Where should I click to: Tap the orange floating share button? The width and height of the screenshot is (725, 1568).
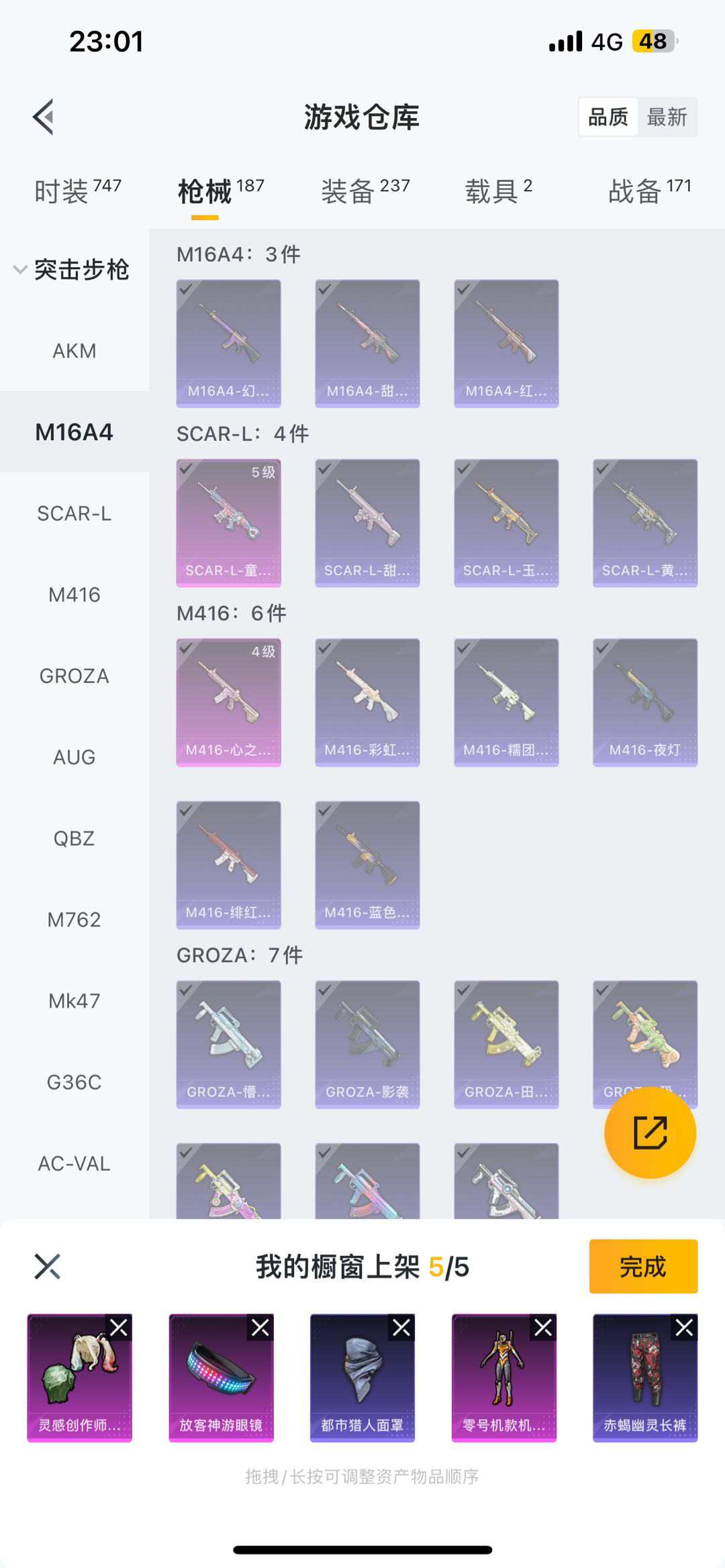[x=649, y=1133]
